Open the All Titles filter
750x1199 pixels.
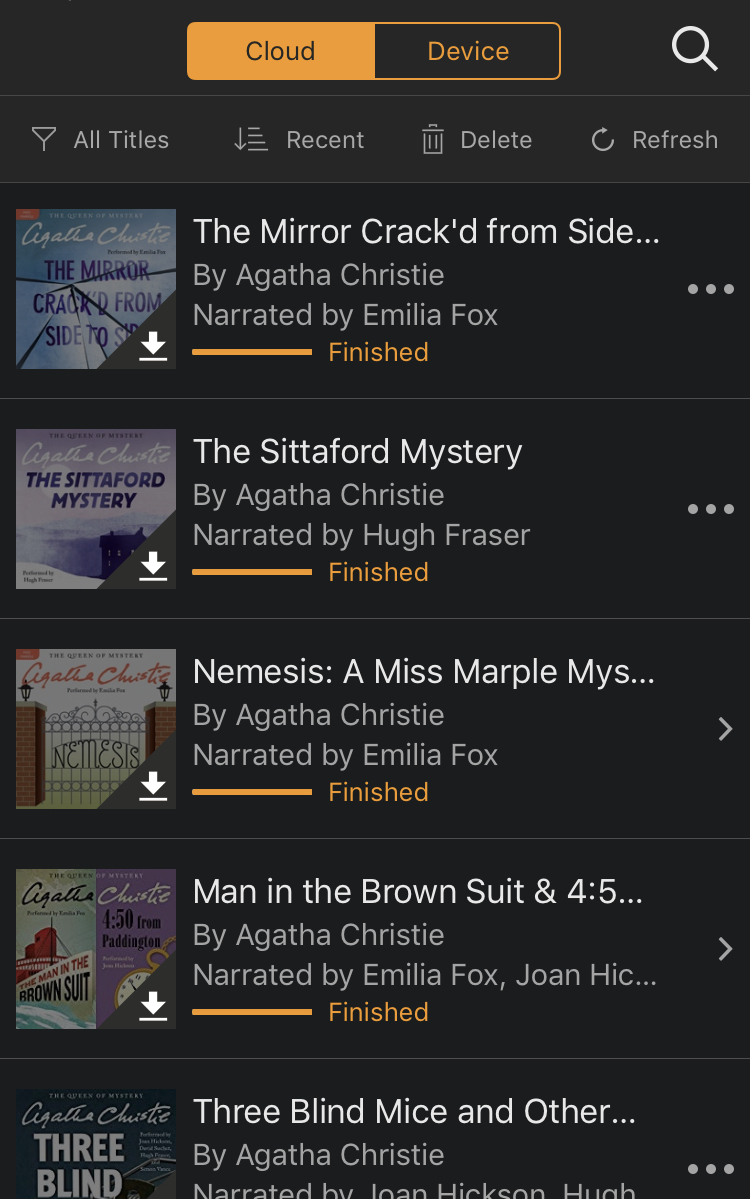click(x=100, y=140)
